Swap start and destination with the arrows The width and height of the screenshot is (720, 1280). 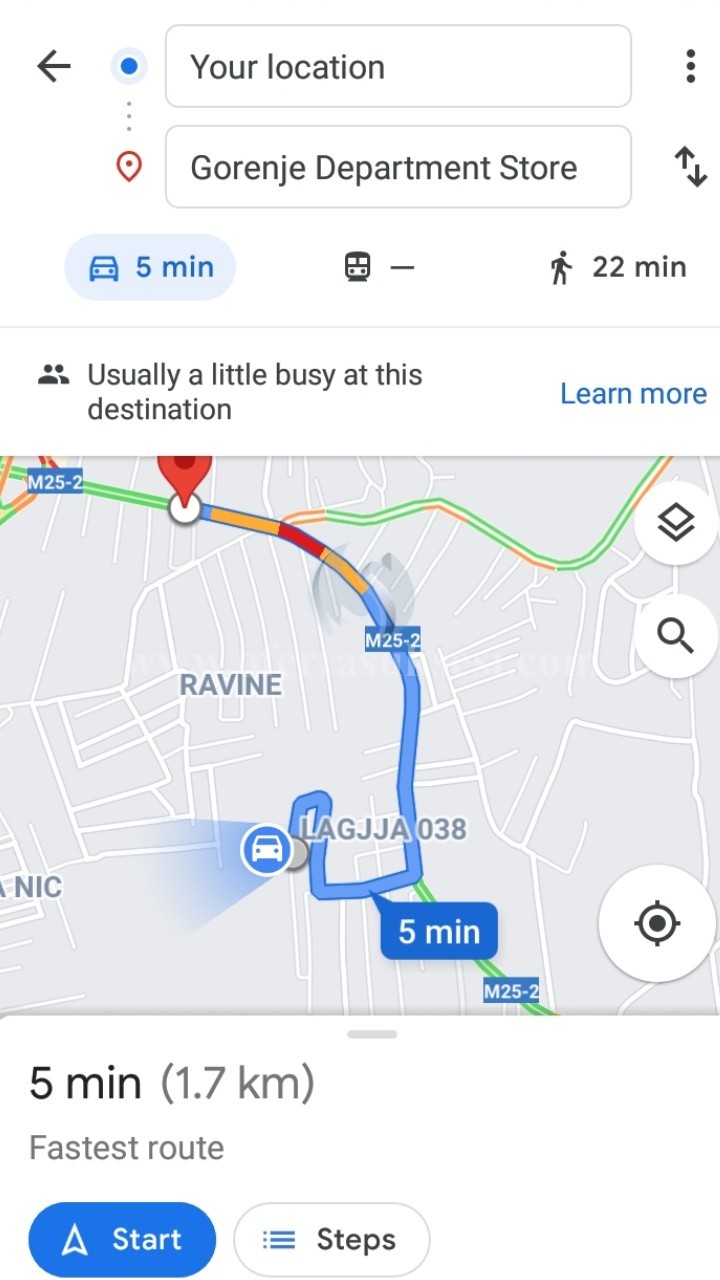coord(690,167)
